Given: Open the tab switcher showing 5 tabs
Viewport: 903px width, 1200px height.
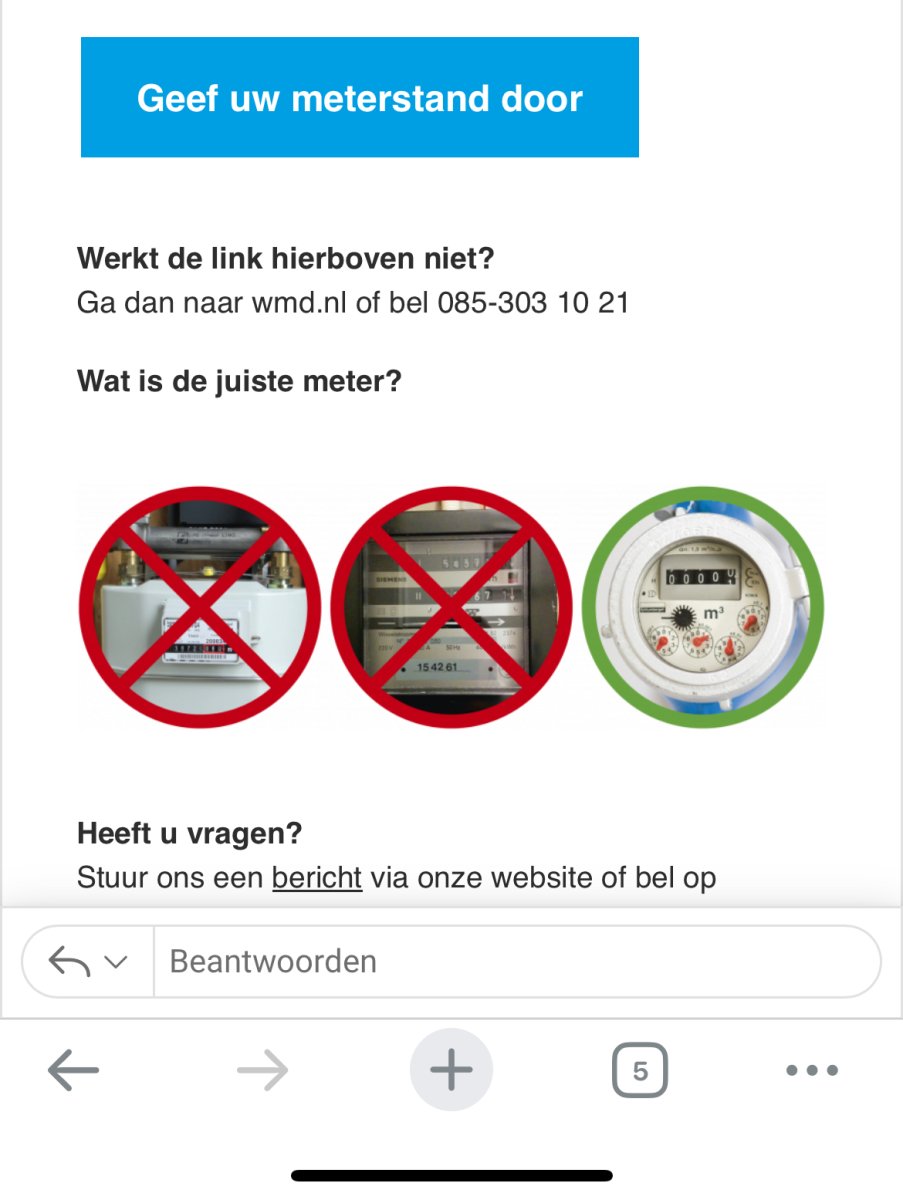Looking at the screenshot, I should [640, 1071].
